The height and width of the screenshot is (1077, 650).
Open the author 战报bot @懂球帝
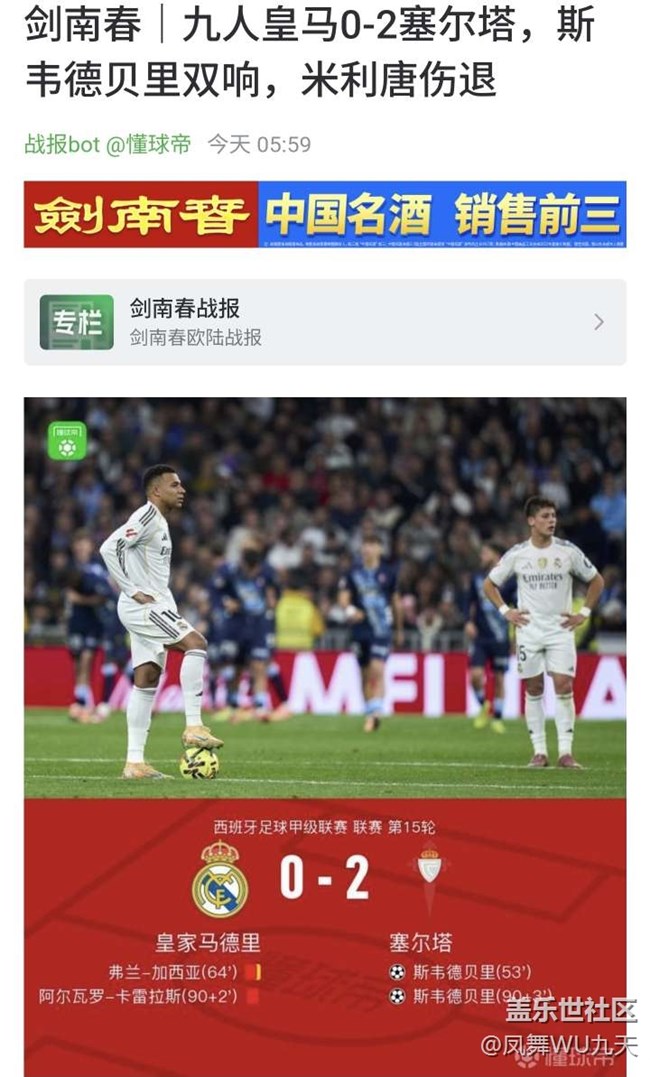click(x=107, y=144)
